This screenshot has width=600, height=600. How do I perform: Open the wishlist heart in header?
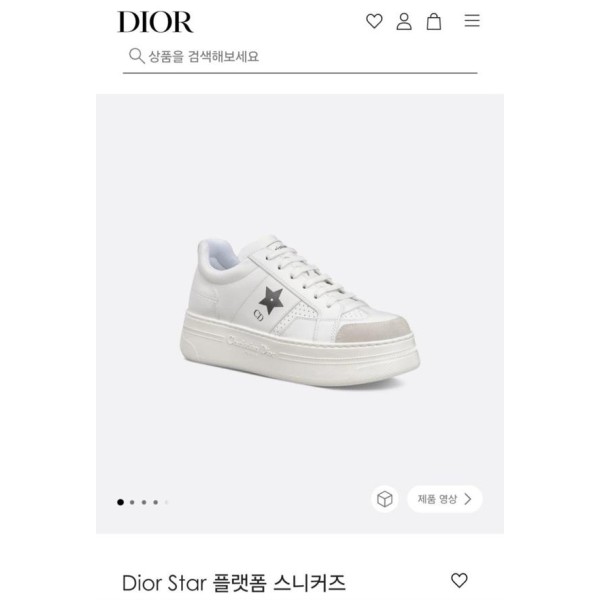click(374, 21)
